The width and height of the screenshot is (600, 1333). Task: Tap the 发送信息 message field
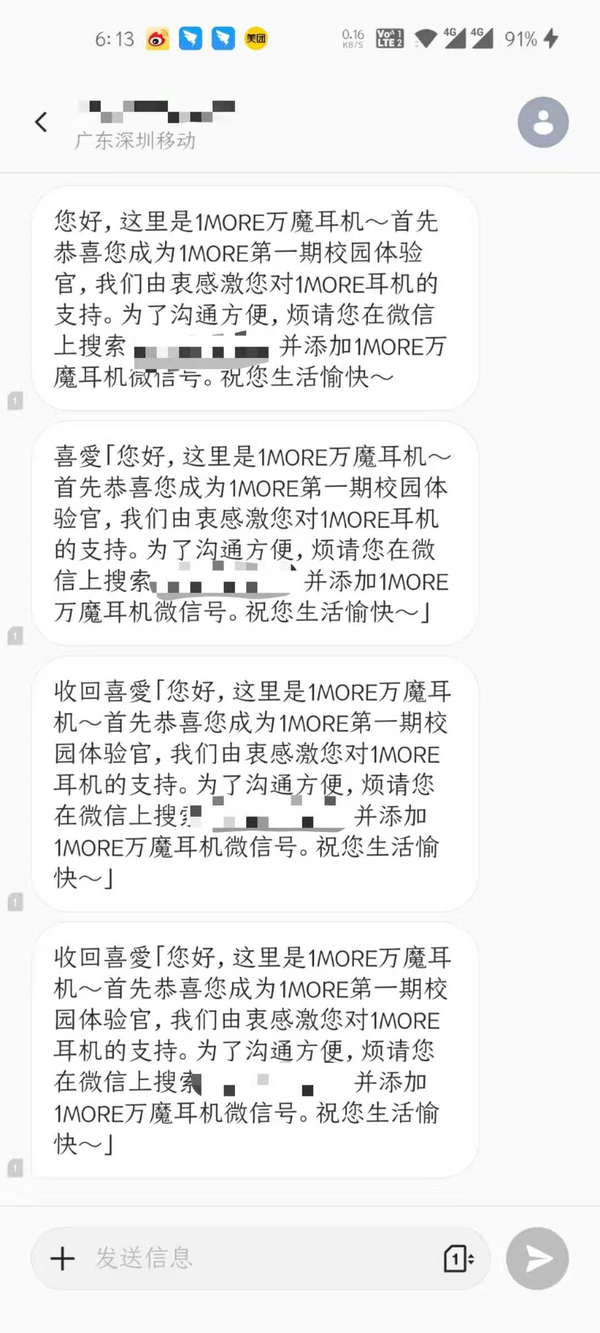click(x=250, y=1258)
